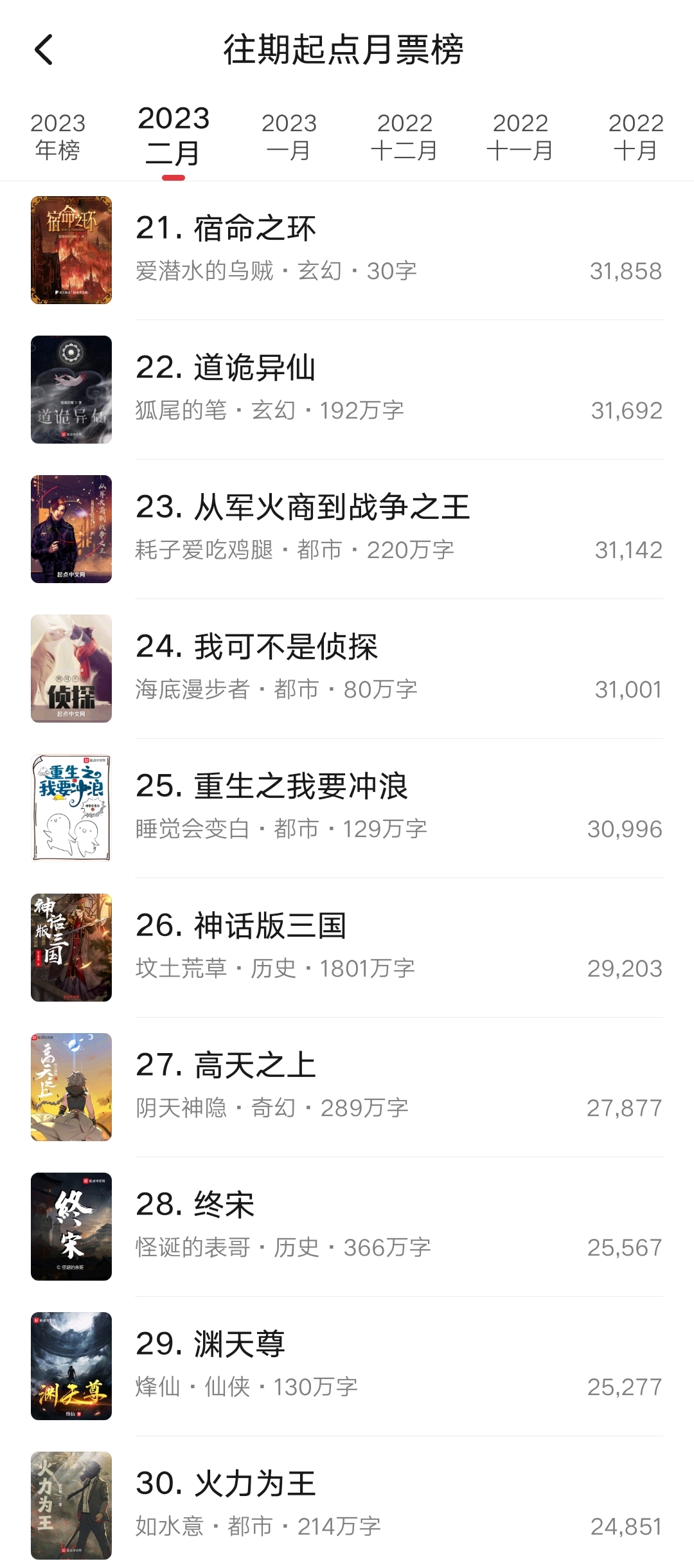The width and height of the screenshot is (694, 1568).
Task: Switch to the 2023一月 tab
Action: pos(288,135)
